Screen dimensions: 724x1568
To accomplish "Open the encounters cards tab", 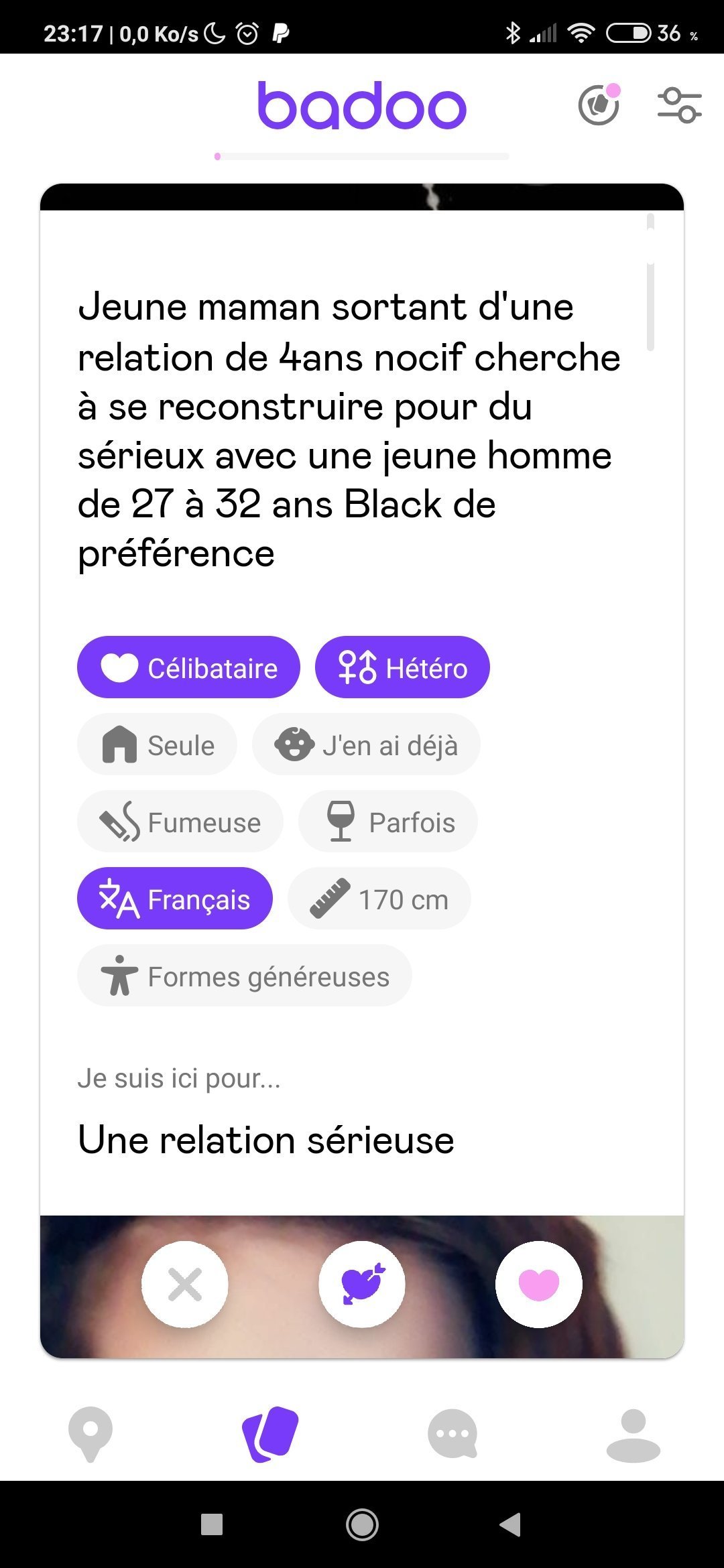I will click(x=271, y=1434).
